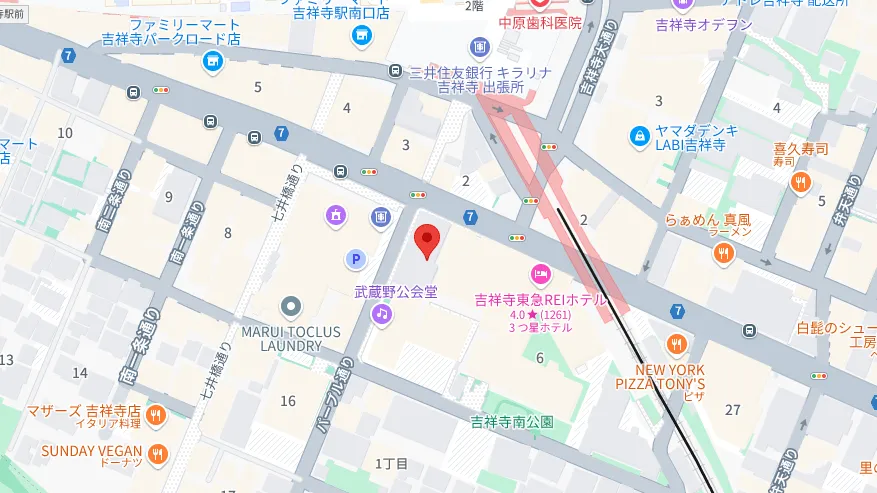Image resolution: width=877 pixels, height=493 pixels.
Task: Open SUNDAY VEGAN doughnut shop marker
Action: point(157,456)
